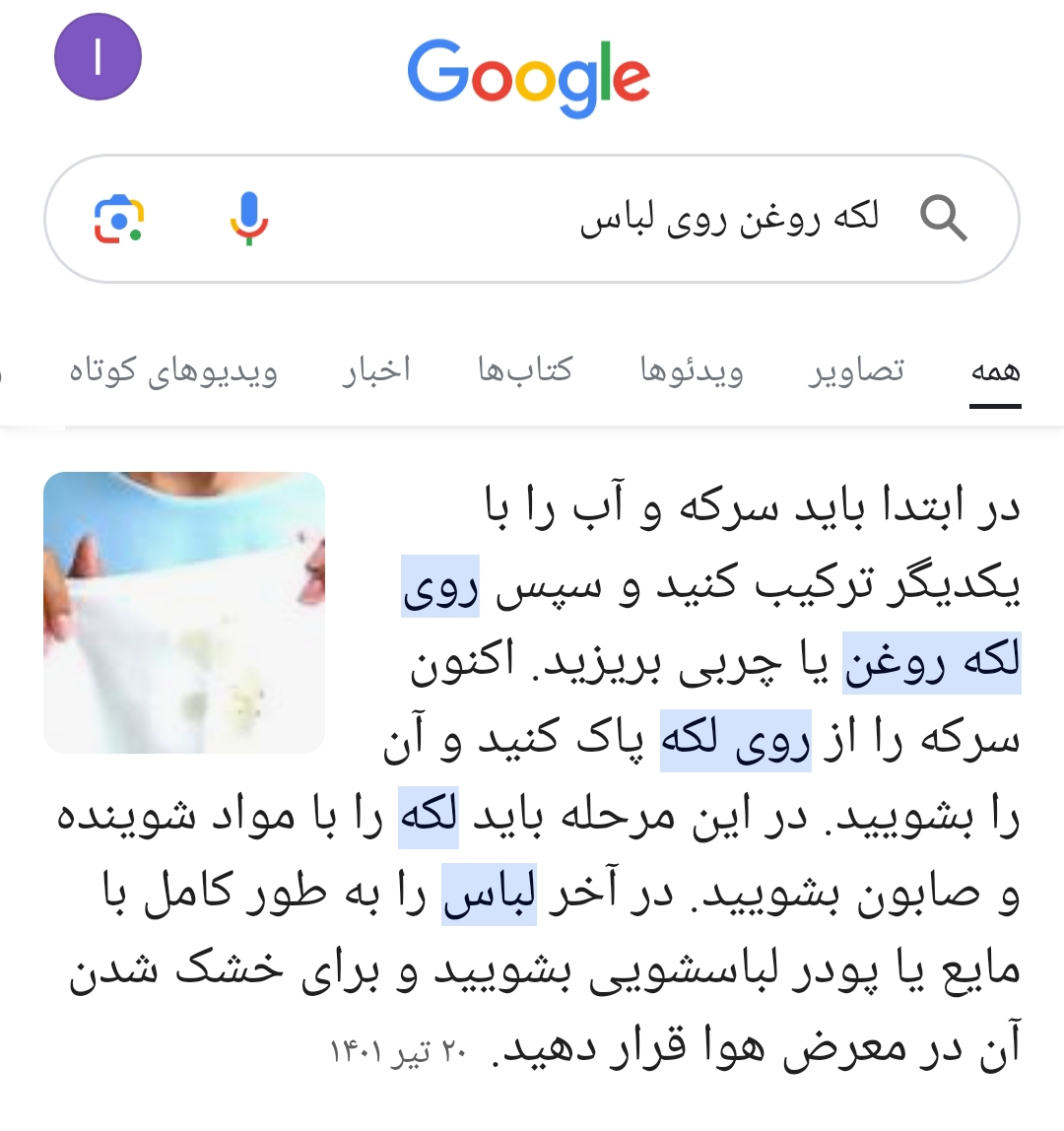Switch to the ویدیوهای کوتاه tab

coord(173,371)
